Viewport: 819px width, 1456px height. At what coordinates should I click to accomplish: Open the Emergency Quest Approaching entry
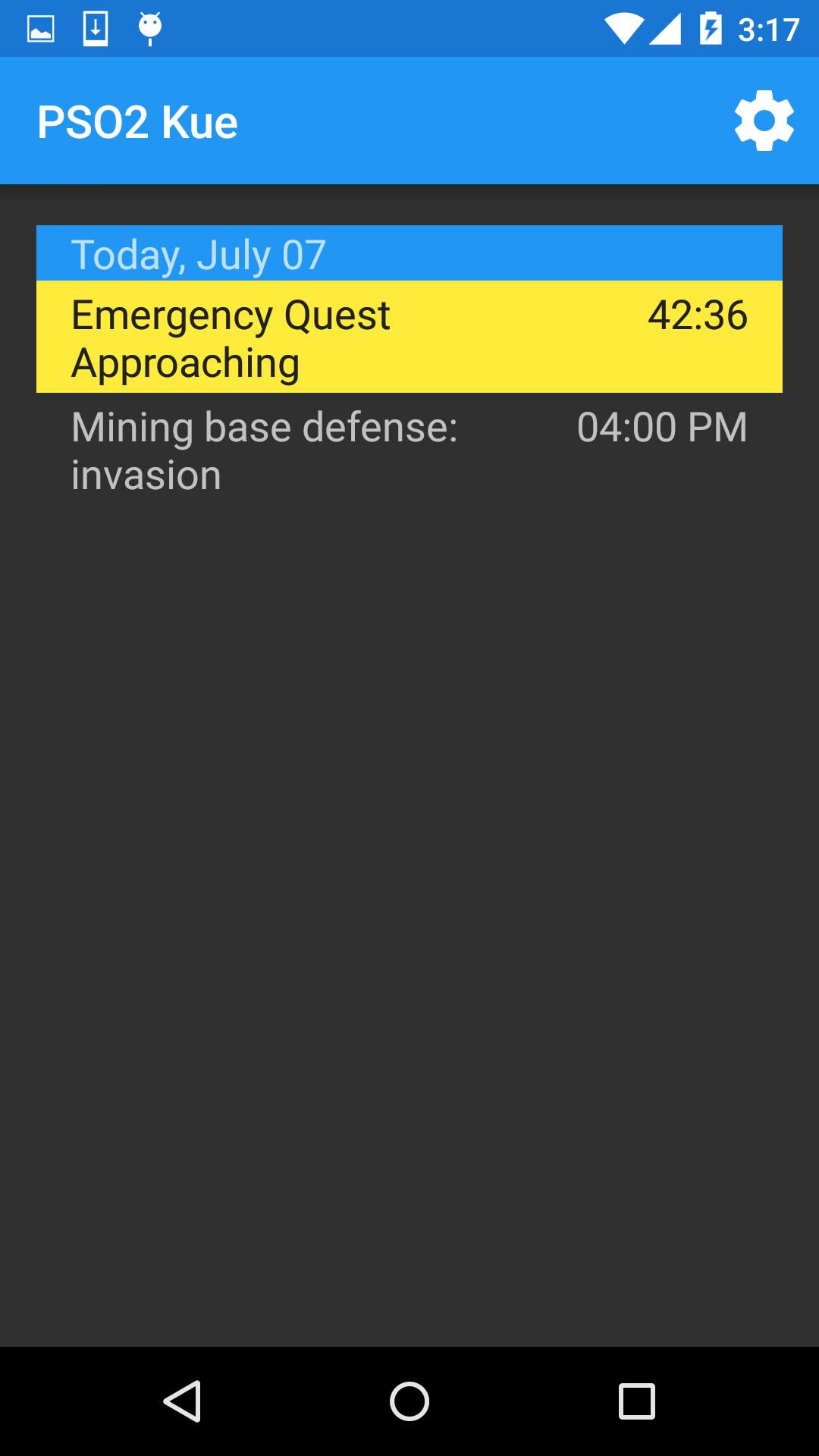pyautogui.click(x=409, y=338)
